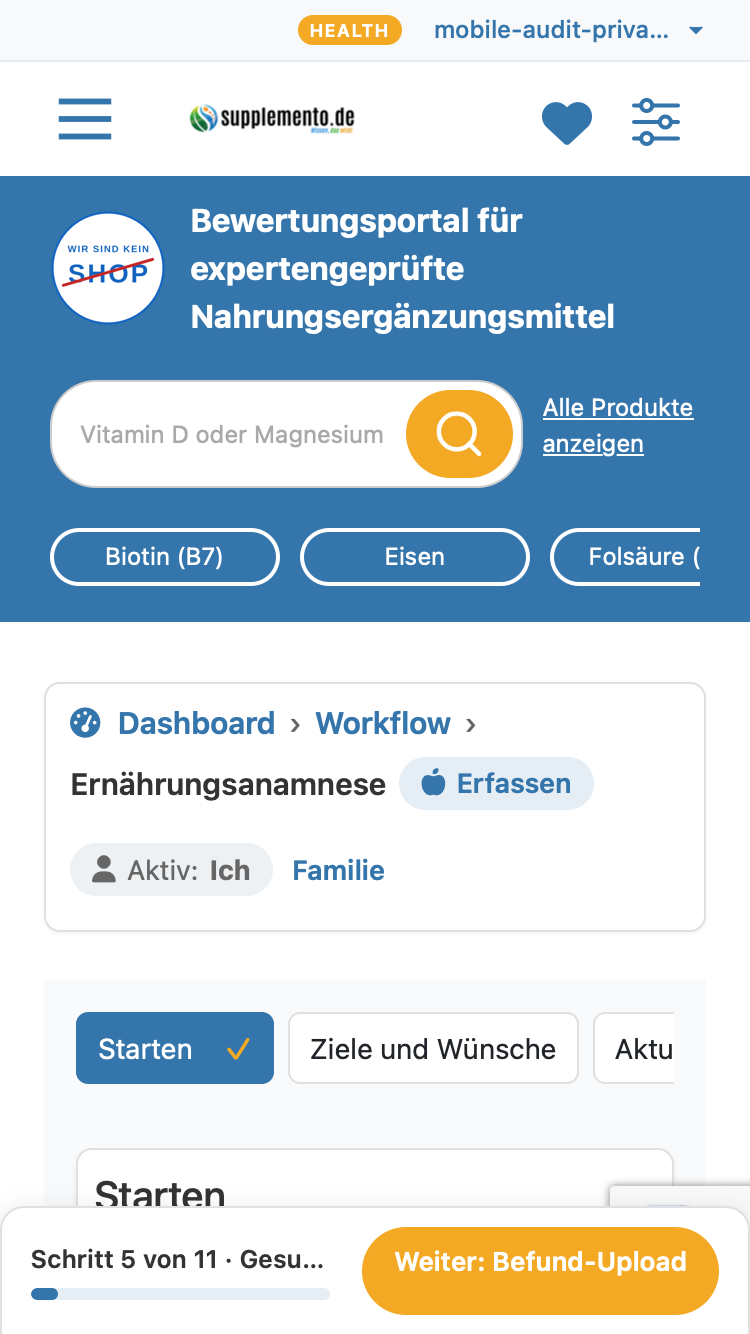
Task: Select the Folsäure chip
Action: click(x=625, y=557)
